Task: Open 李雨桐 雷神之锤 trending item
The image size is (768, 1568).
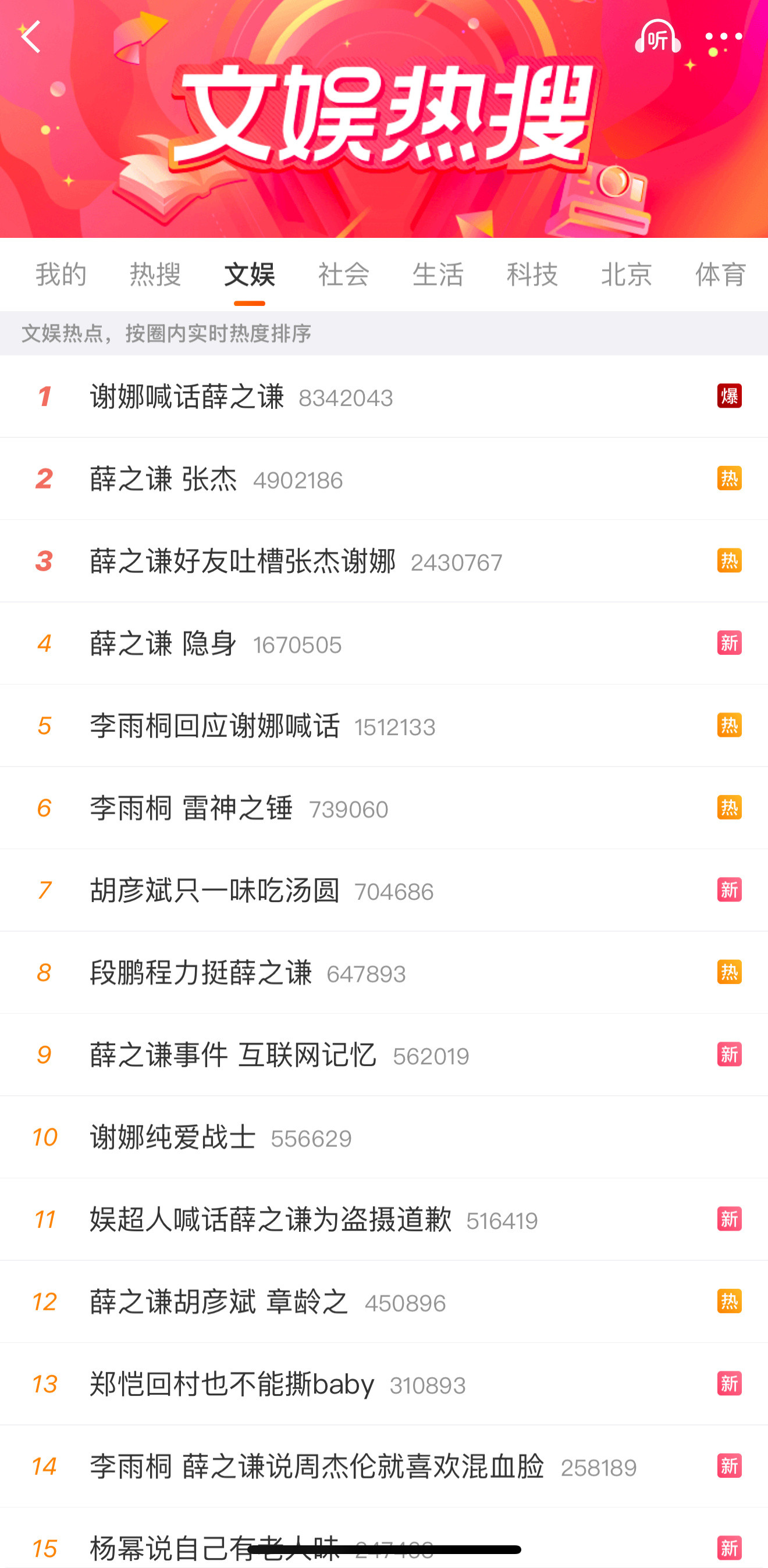Action: click(192, 808)
